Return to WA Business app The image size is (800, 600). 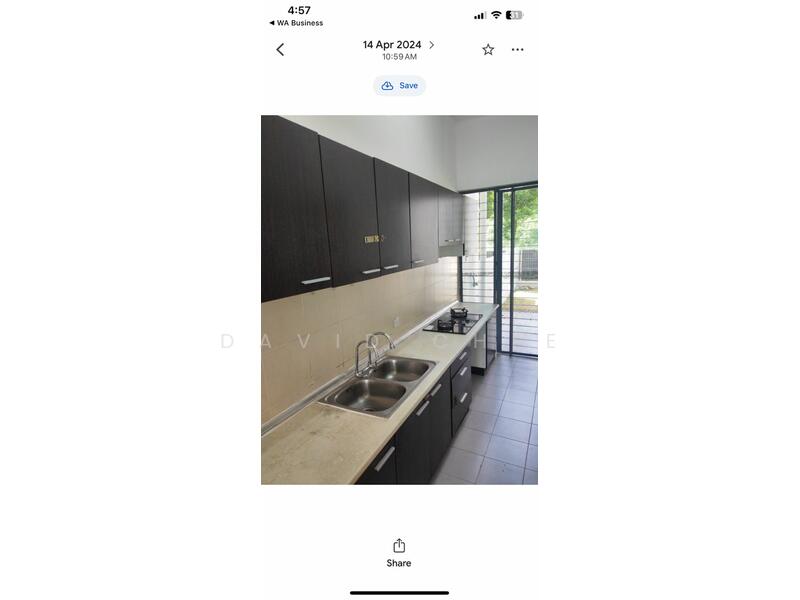[x=296, y=23]
